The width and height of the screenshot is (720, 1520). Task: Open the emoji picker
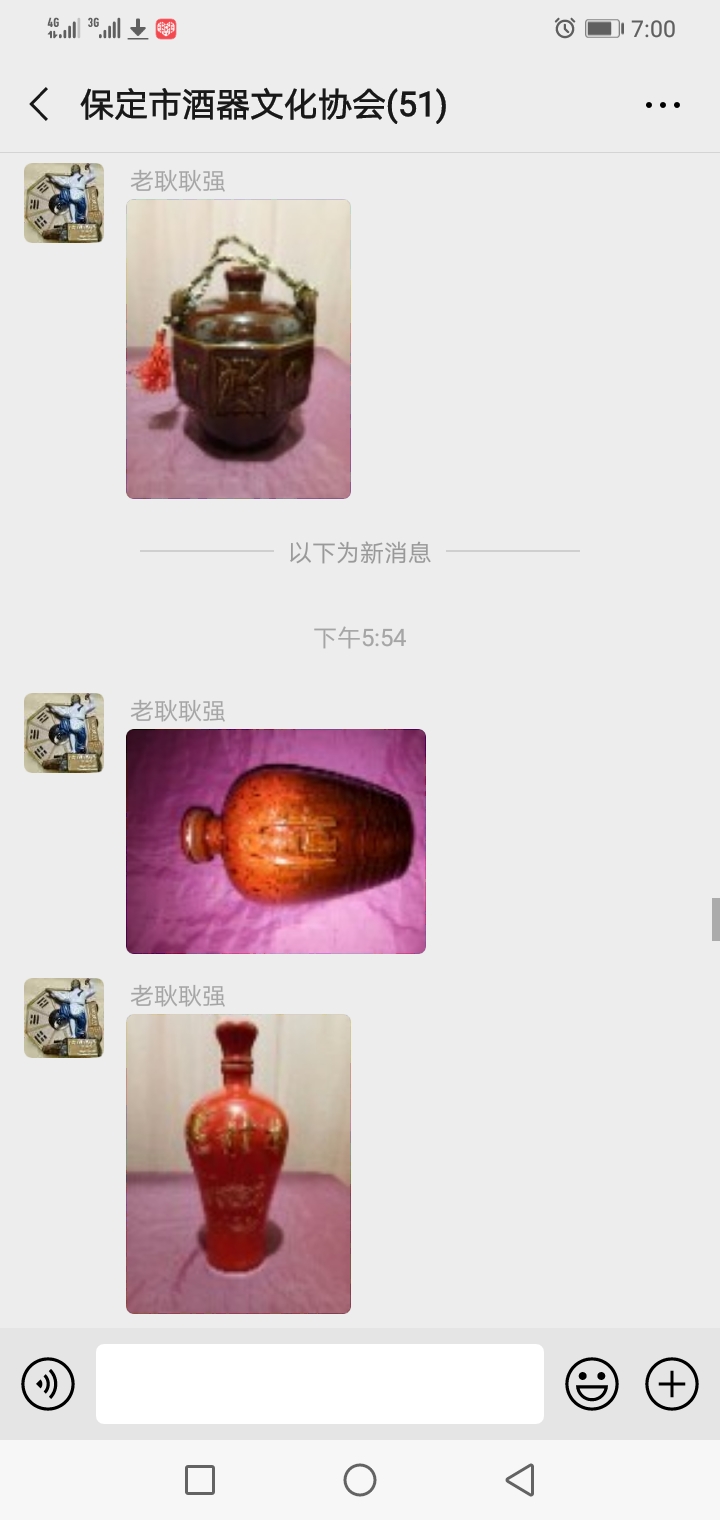coord(592,1384)
